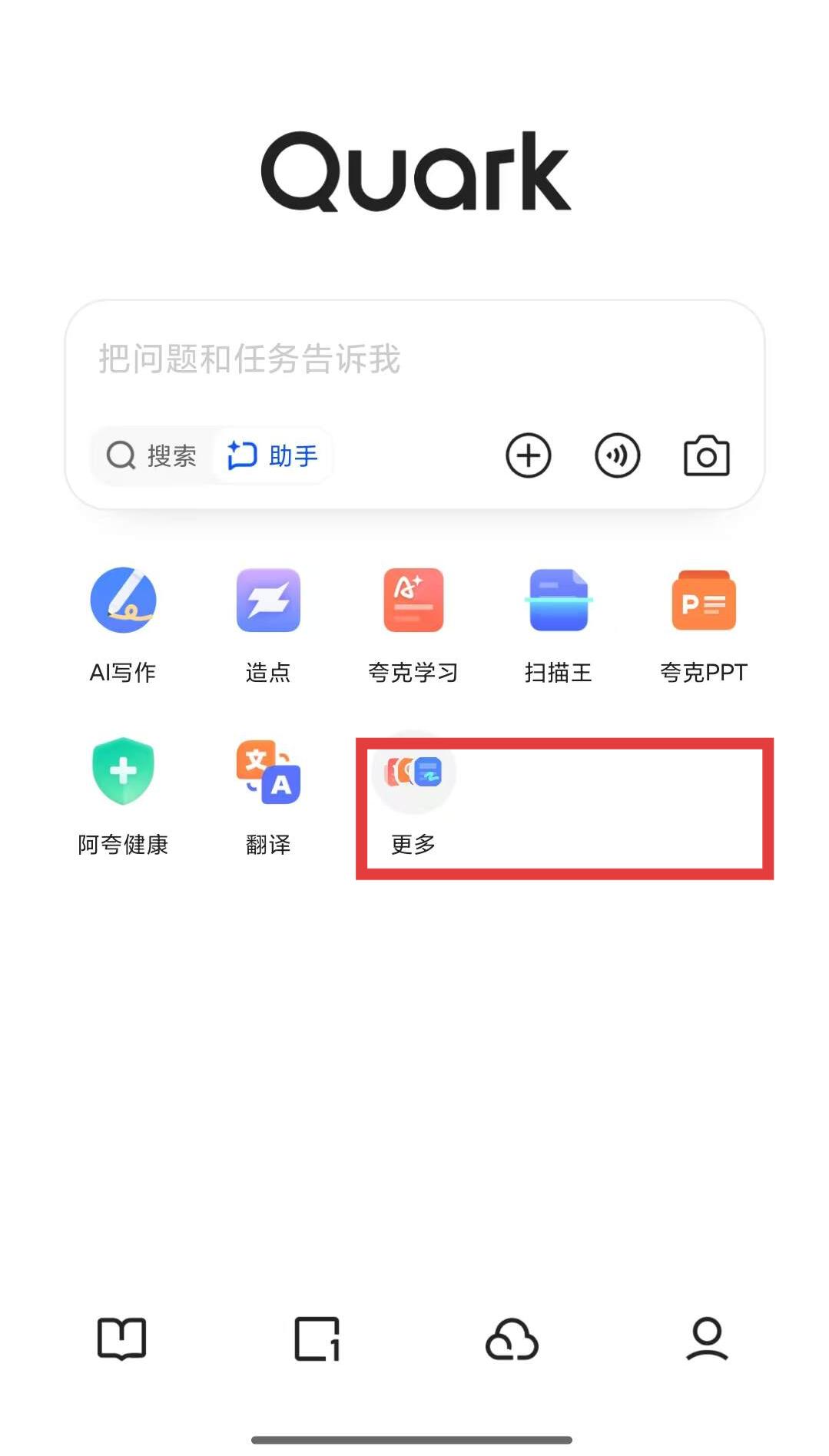Switch to the 搜索 search mode
The height and width of the screenshot is (1456, 829).
(152, 455)
